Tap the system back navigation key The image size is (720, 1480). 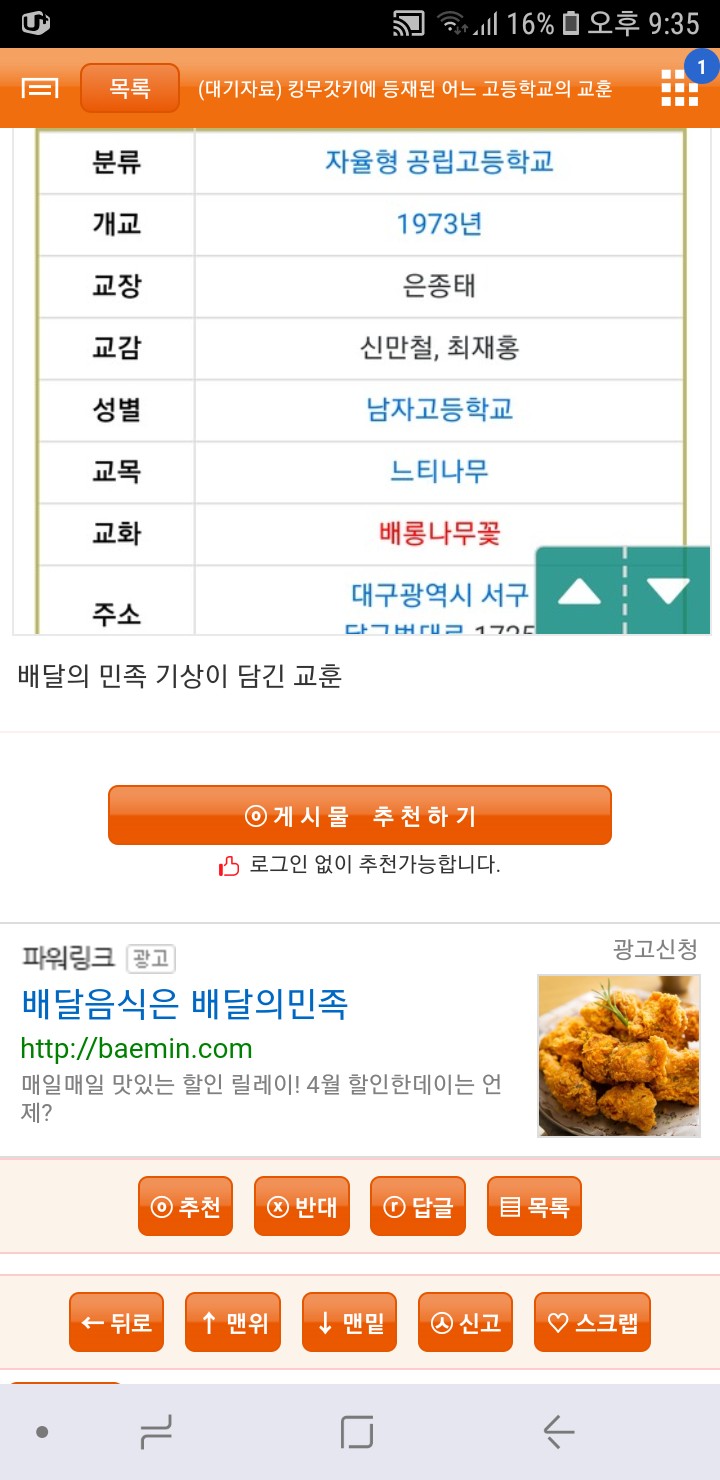coord(559,1432)
